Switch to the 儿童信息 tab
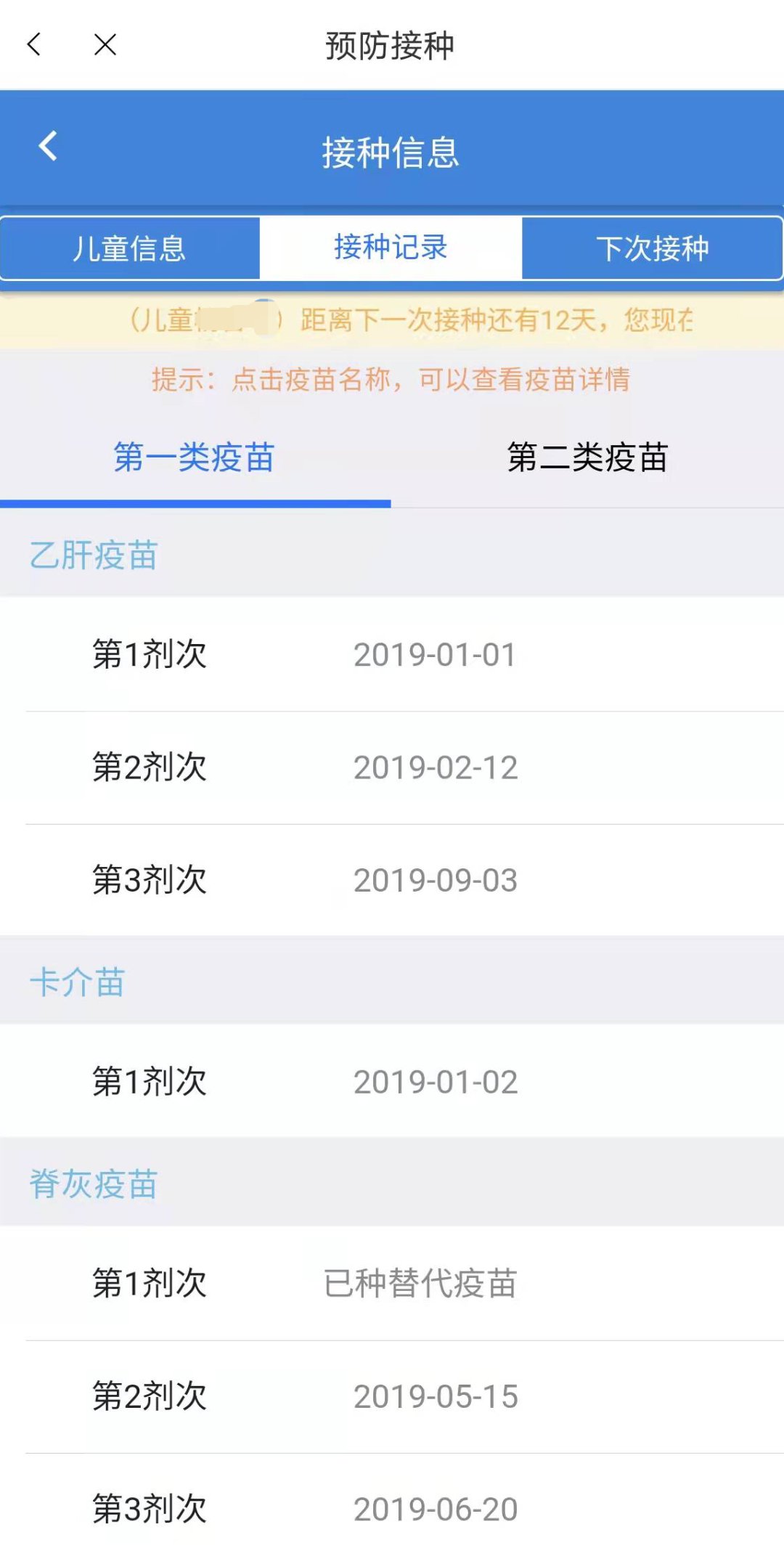 pyautogui.click(x=131, y=248)
